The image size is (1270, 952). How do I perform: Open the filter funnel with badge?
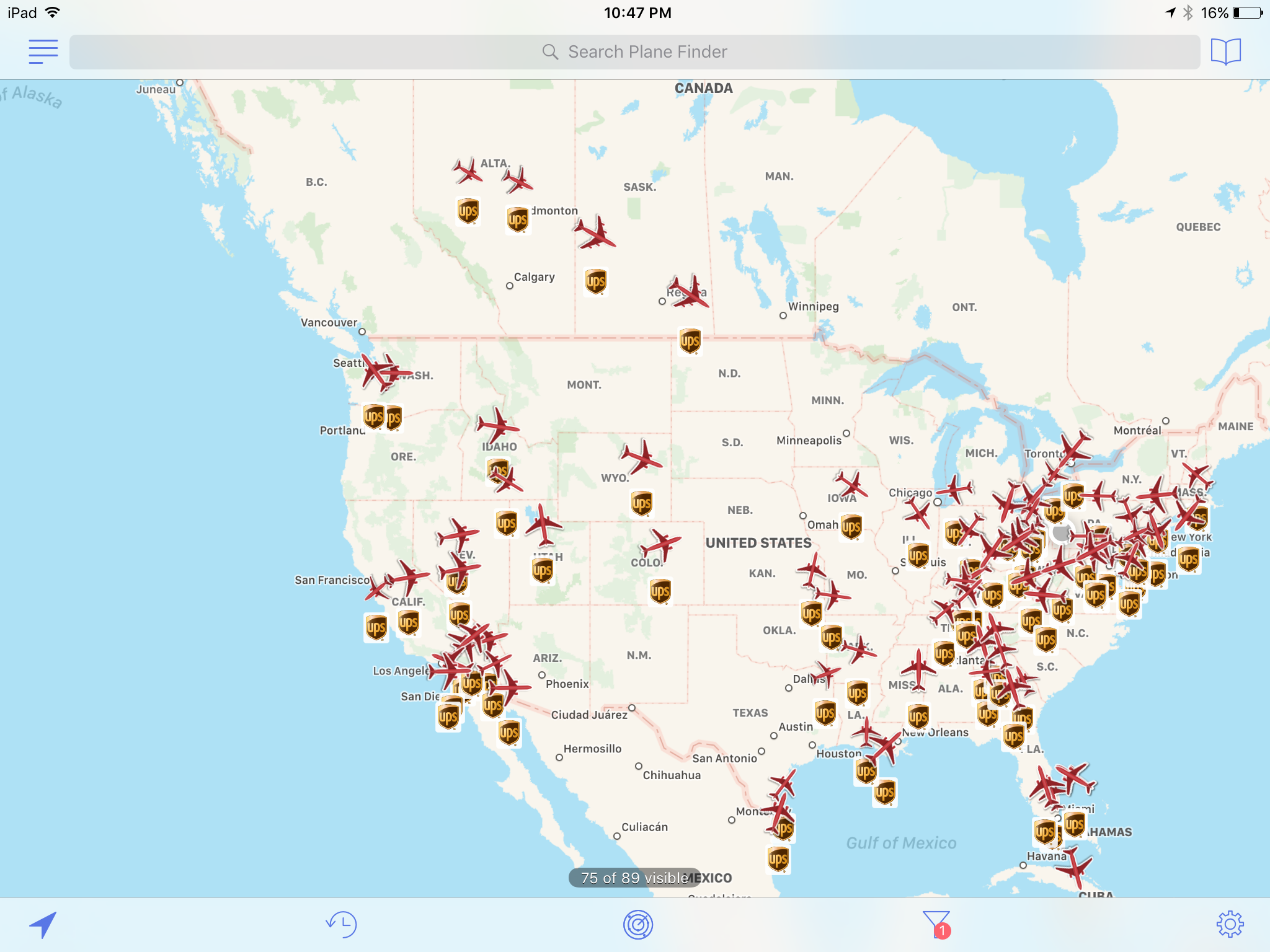coord(936,925)
